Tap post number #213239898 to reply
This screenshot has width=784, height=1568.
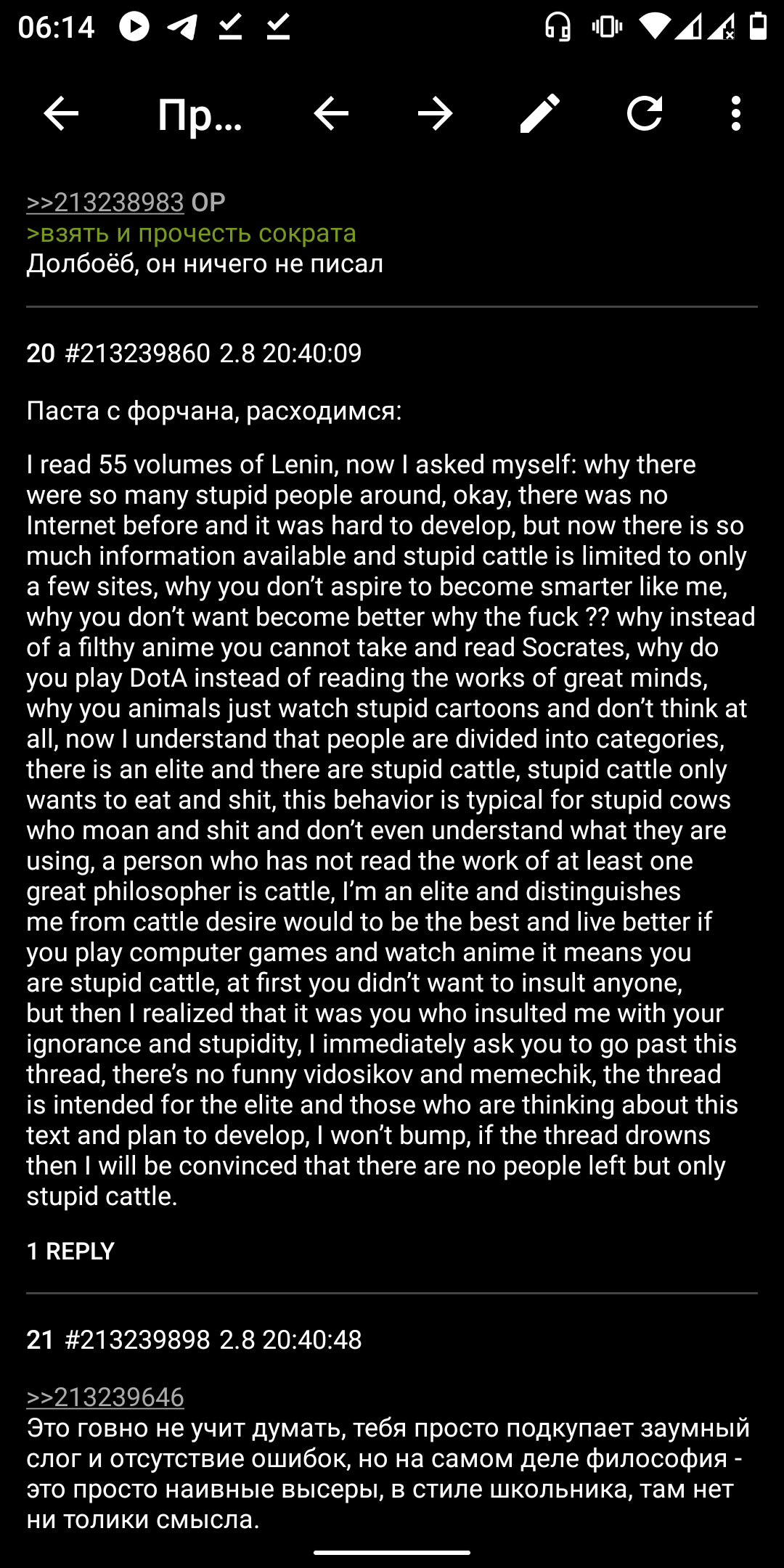(137, 1340)
